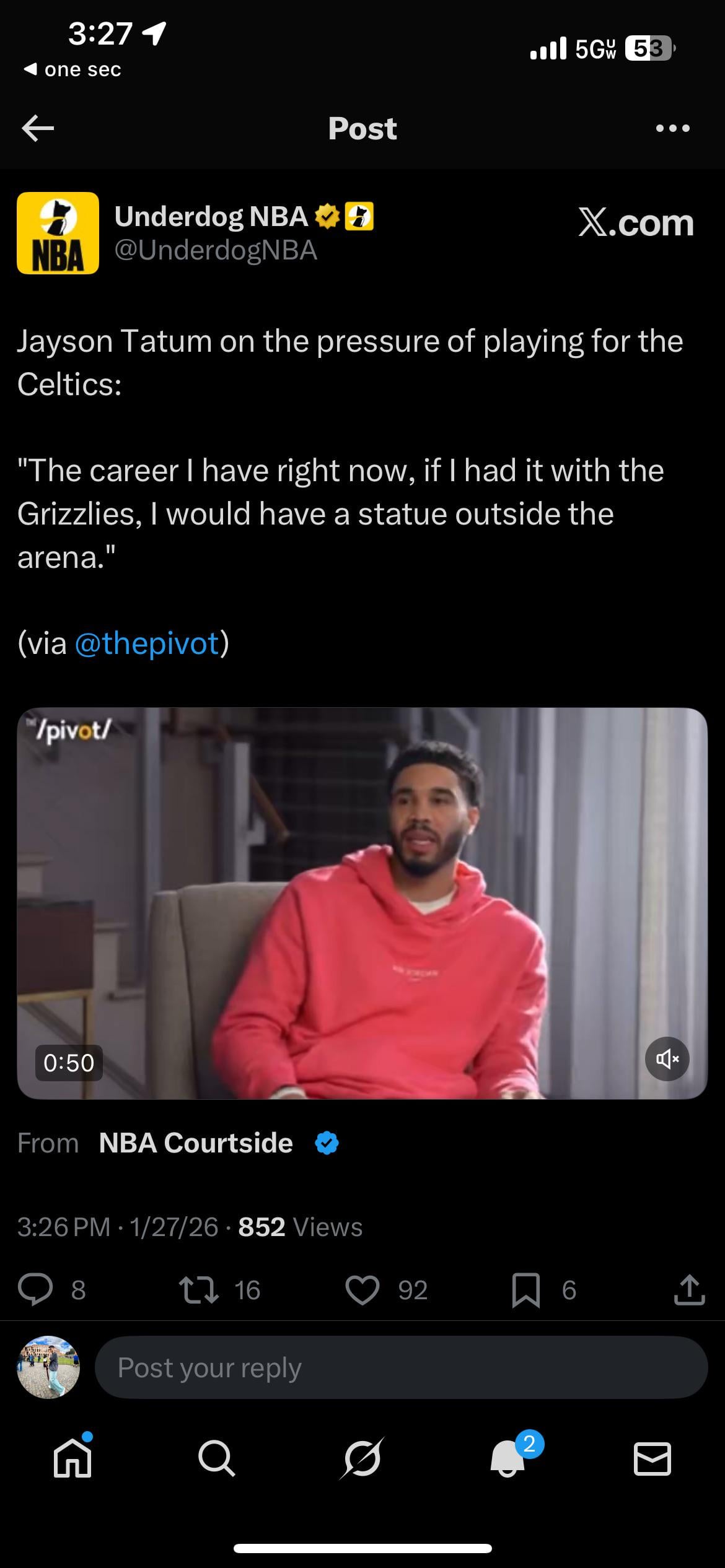
Task: Go back from the post
Action: tap(38, 129)
